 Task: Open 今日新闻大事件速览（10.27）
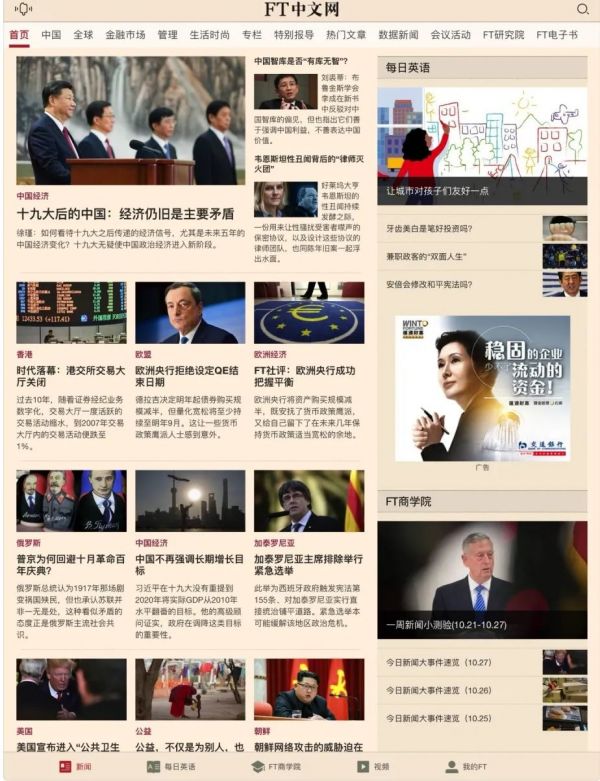click(x=440, y=662)
